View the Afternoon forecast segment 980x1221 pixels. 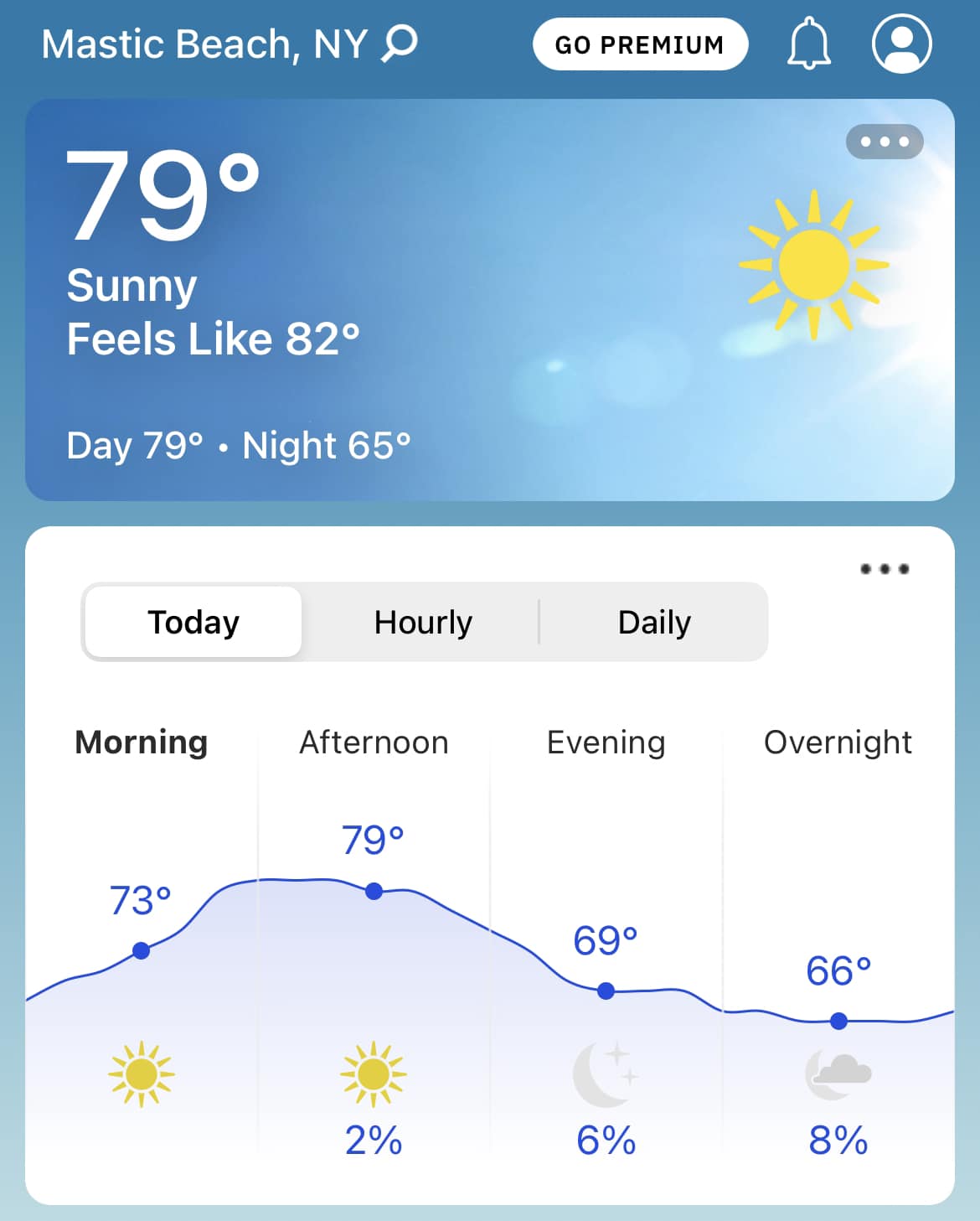pos(374,742)
